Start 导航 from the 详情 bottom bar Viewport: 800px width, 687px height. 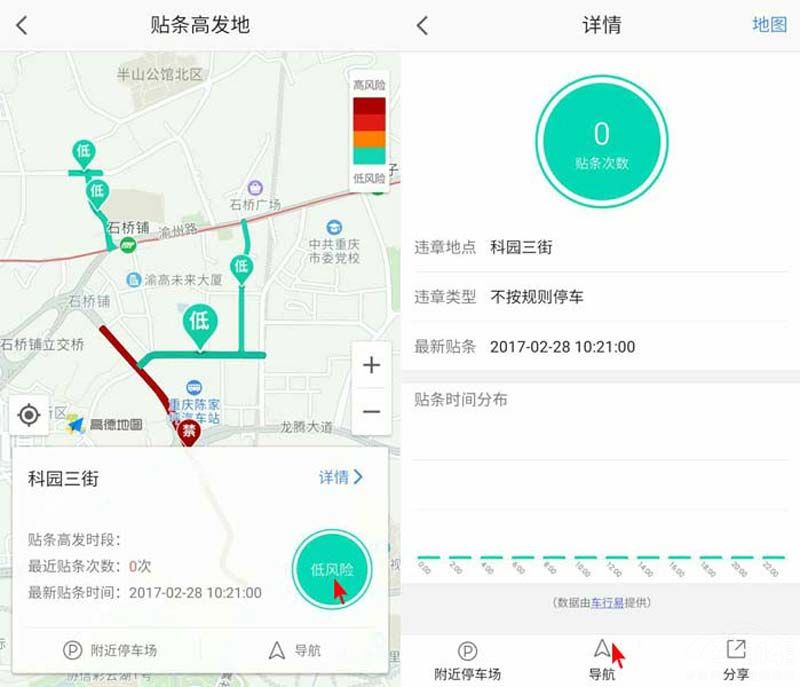point(601,662)
